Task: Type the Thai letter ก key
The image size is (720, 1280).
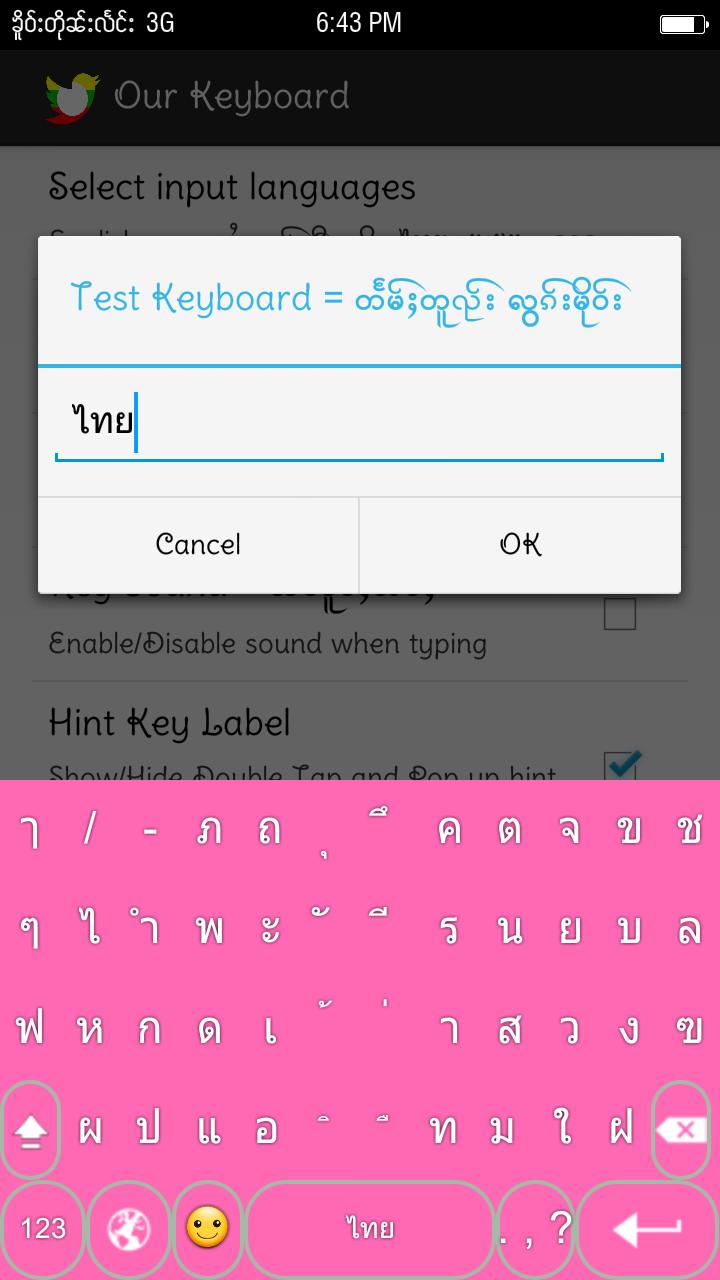Action: [150, 1031]
